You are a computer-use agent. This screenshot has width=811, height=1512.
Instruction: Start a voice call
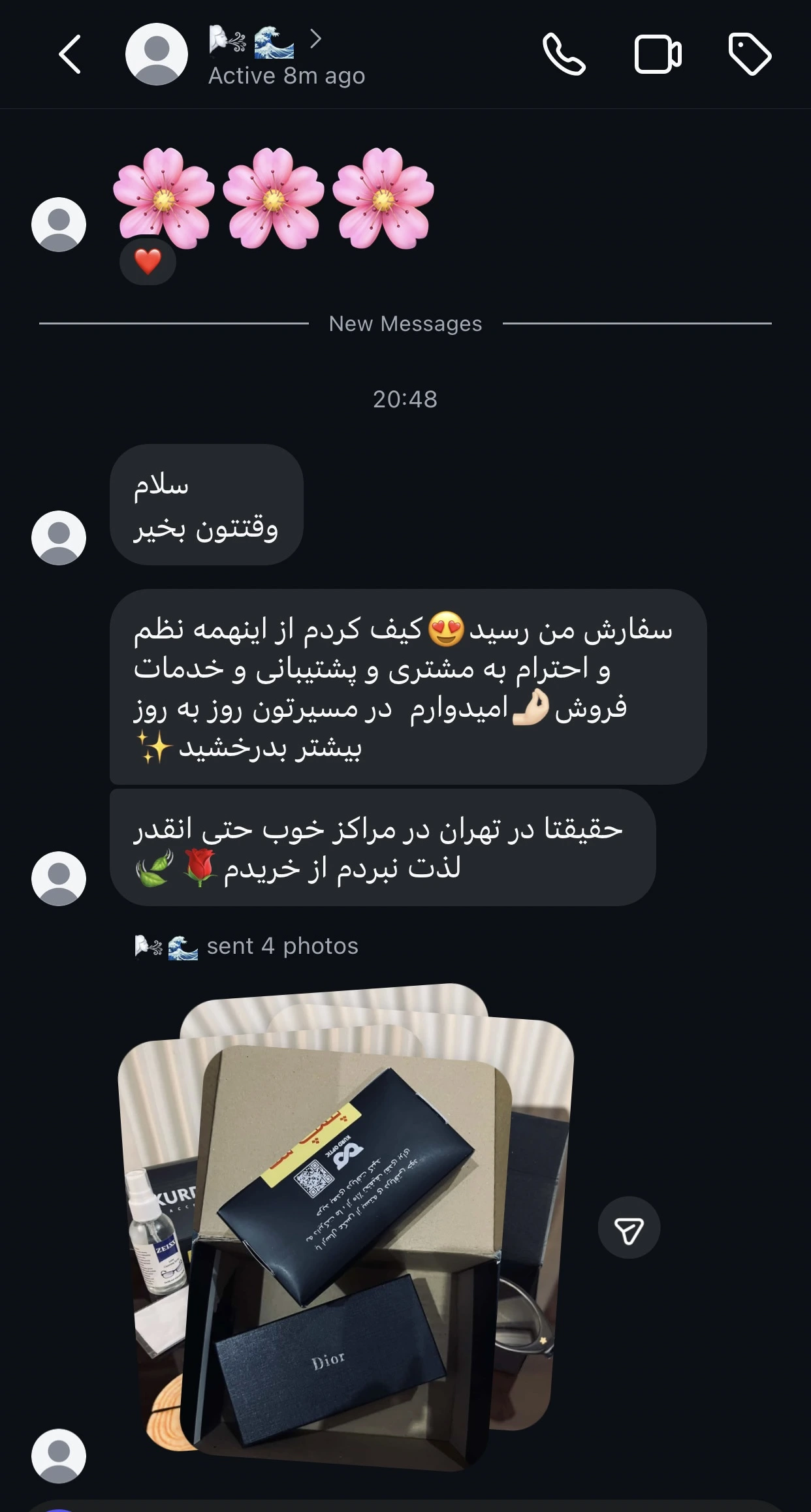[564, 54]
